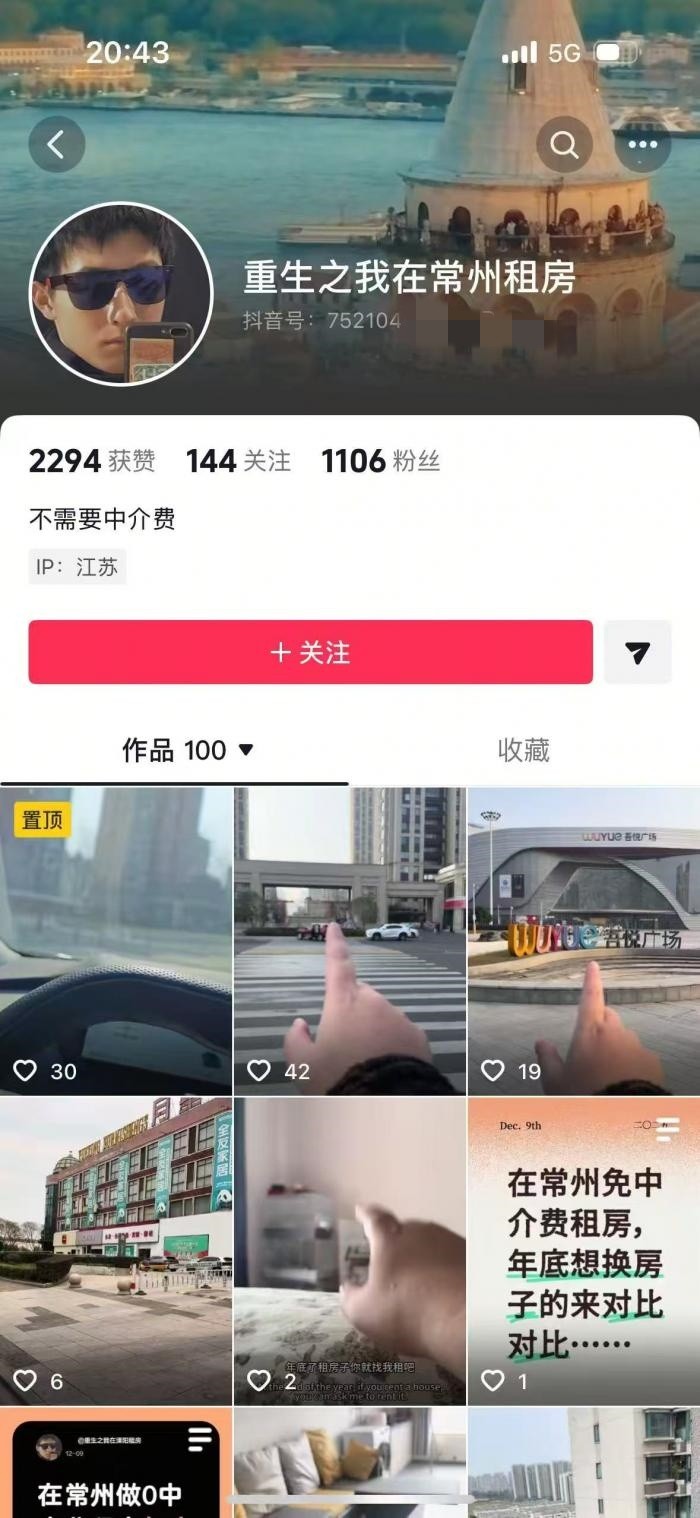
Task: Open the furniture mall video with 6 likes
Action: [x=116, y=1250]
